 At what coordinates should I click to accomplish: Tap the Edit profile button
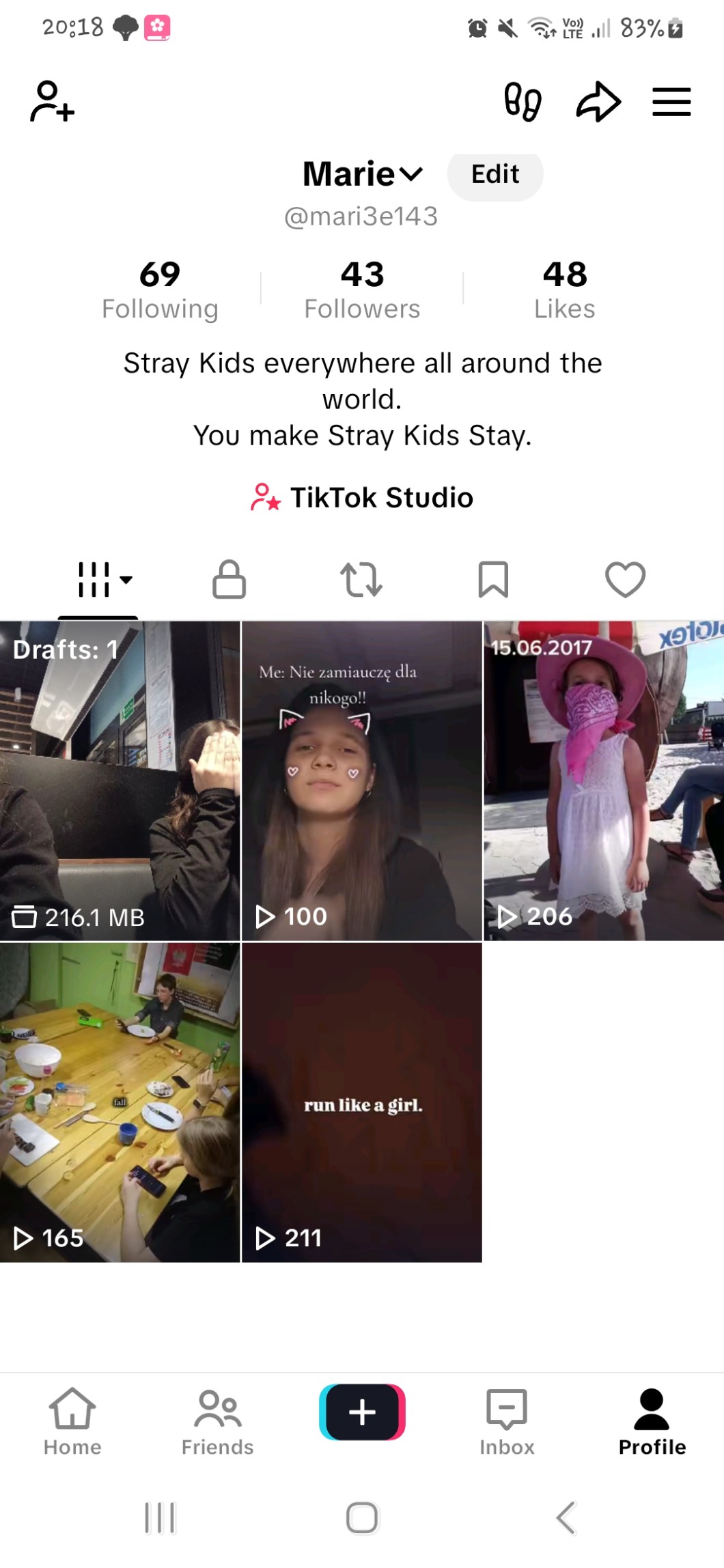[x=495, y=175]
